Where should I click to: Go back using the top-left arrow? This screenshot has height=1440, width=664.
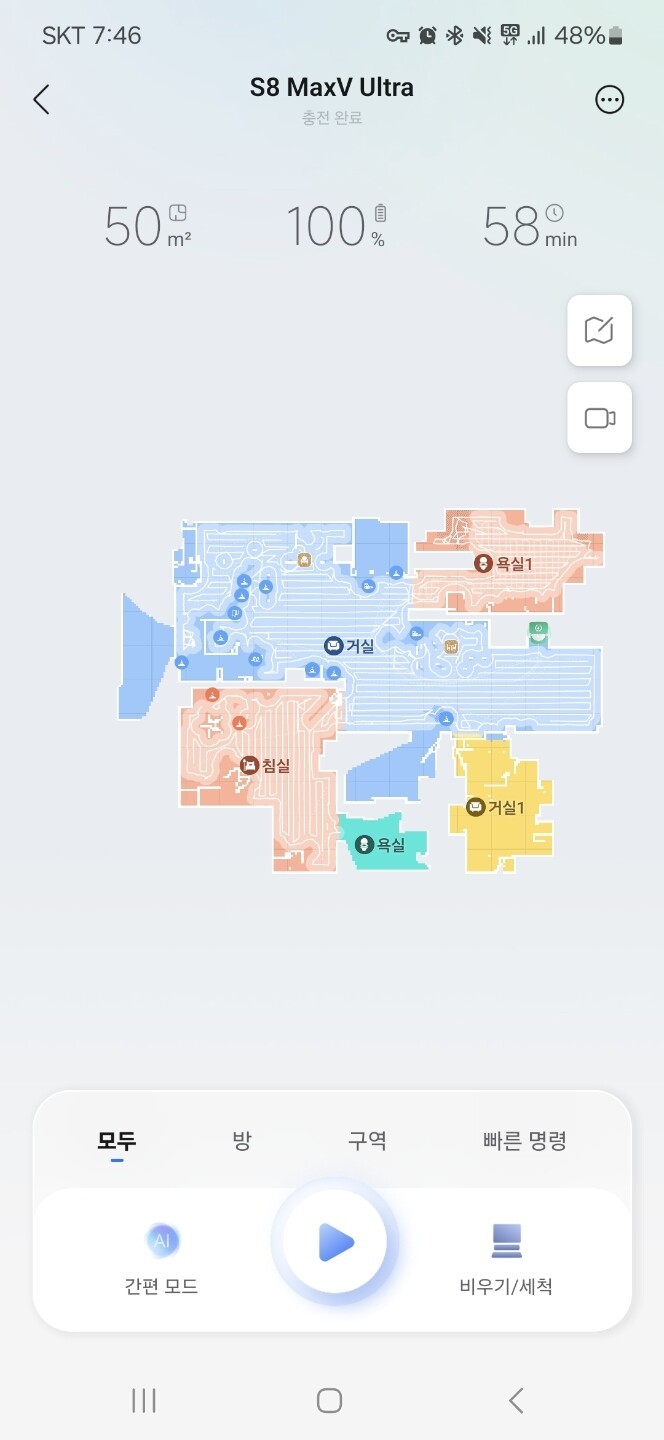coord(41,99)
